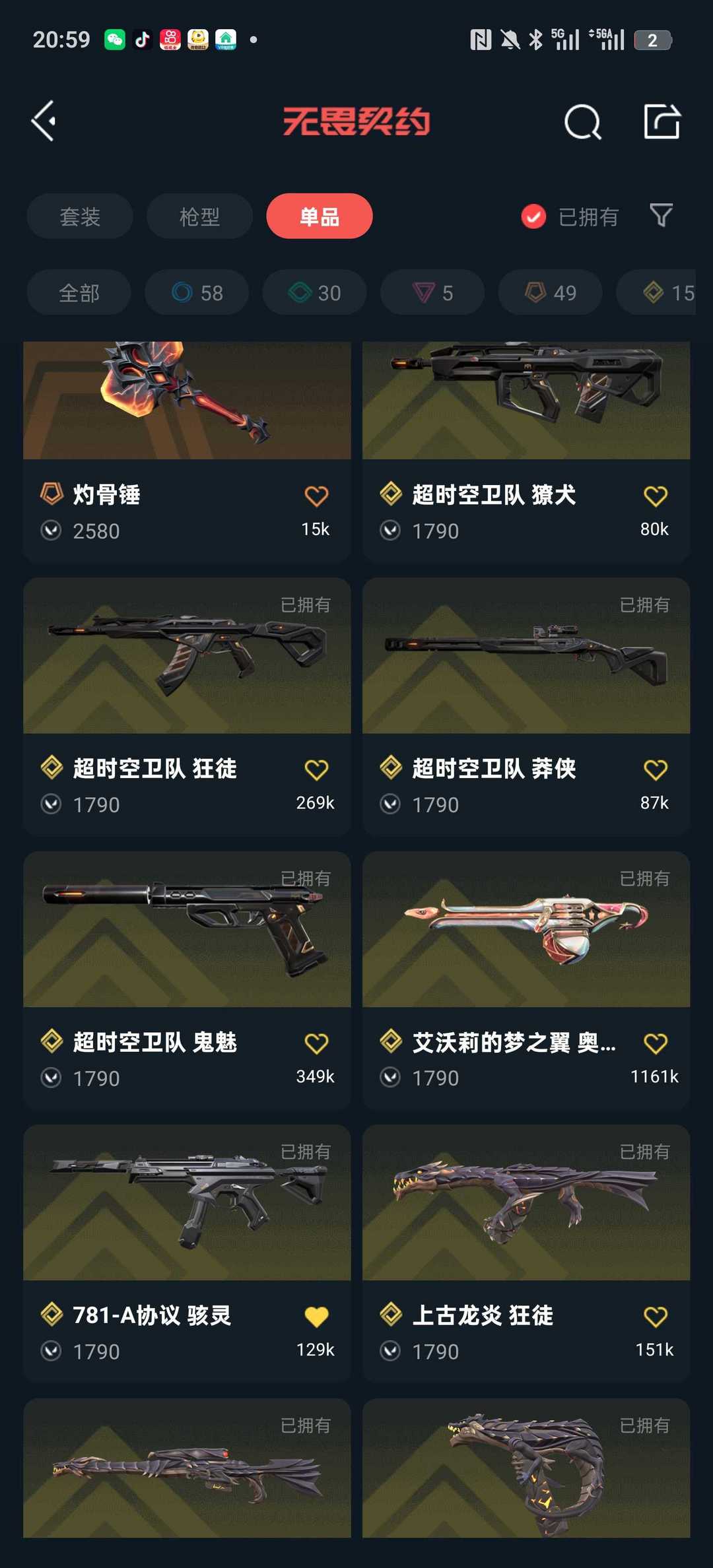Image resolution: width=713 pixels, height=1568 pixels.
Task: Uncheck the 已拥有 filter checkbox
Action: pyautogui.click(x=533, y=216)
